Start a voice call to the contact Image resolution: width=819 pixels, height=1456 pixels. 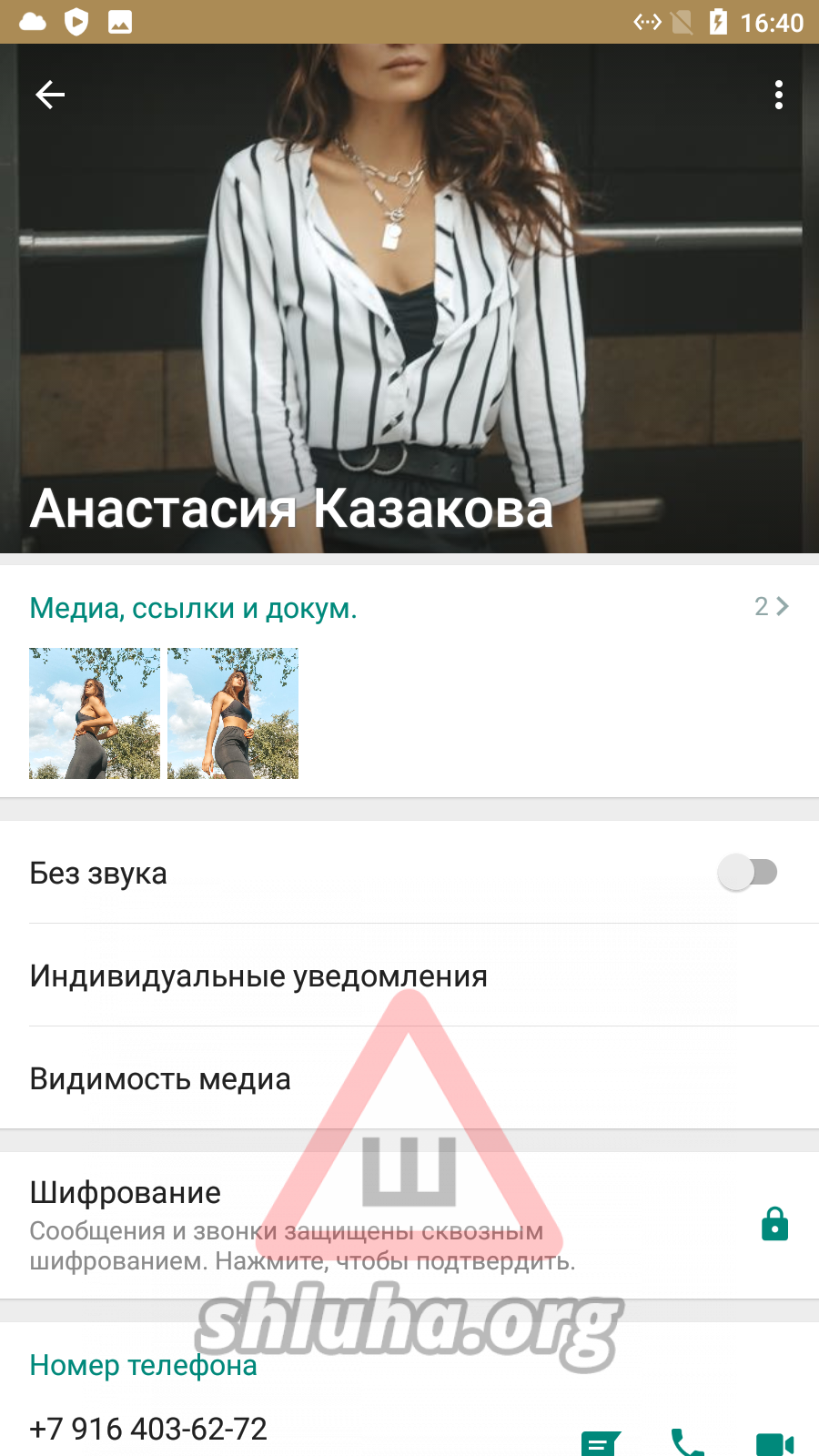(x=687, y=1442)
